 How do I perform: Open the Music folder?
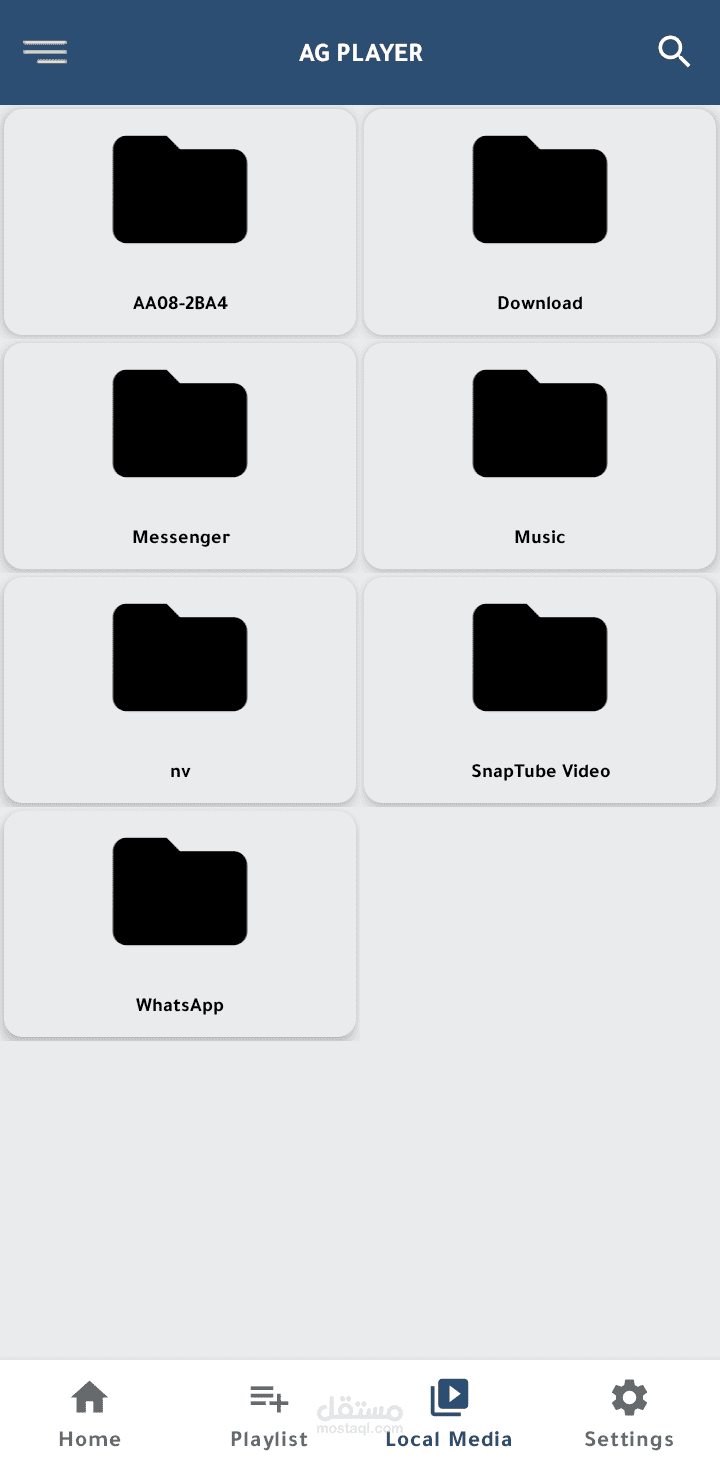(x=540, y=456)
